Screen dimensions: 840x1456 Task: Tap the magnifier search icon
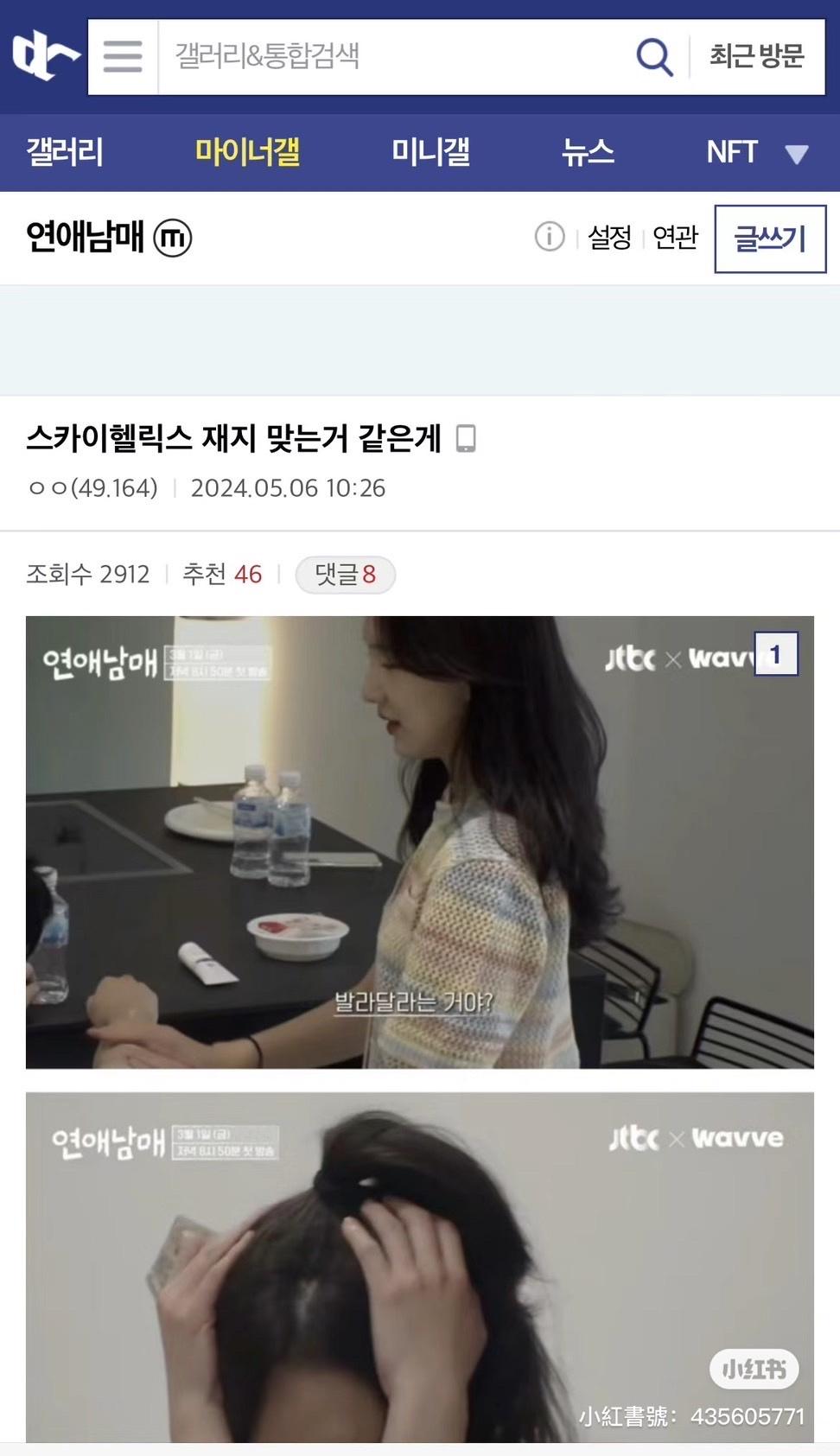click(654, 57)
